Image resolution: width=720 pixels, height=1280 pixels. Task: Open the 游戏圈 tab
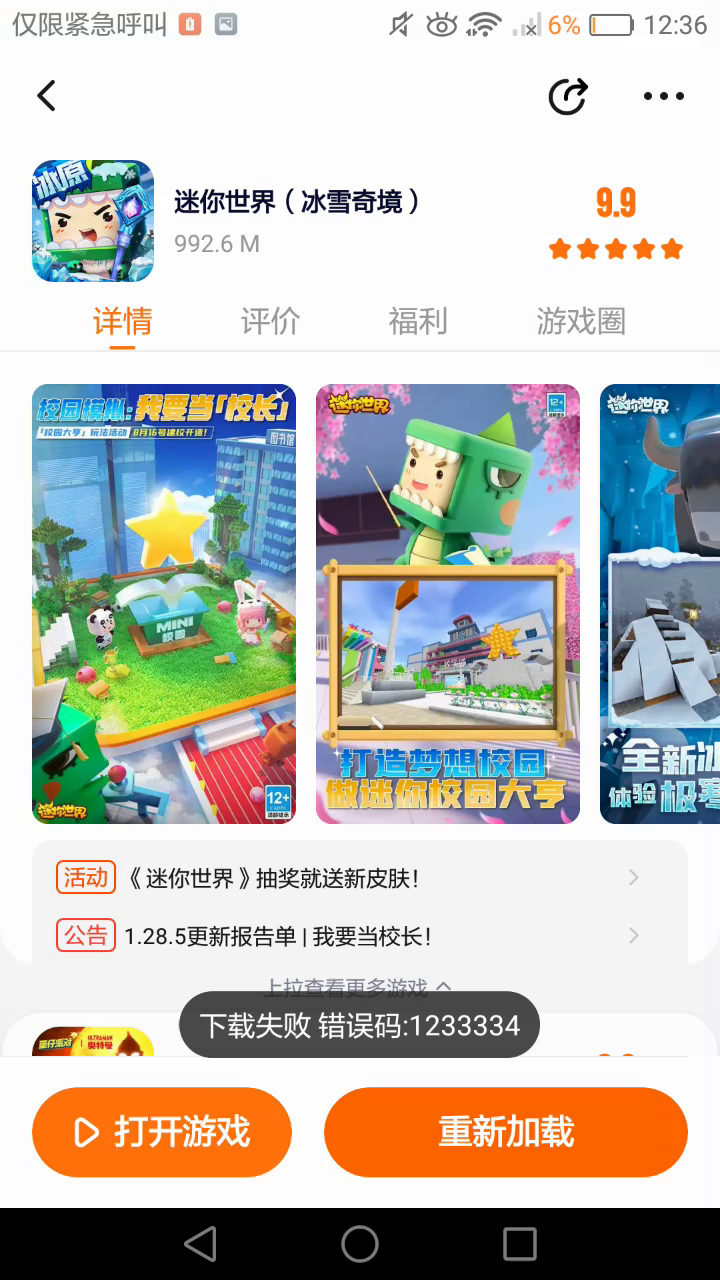581,322
